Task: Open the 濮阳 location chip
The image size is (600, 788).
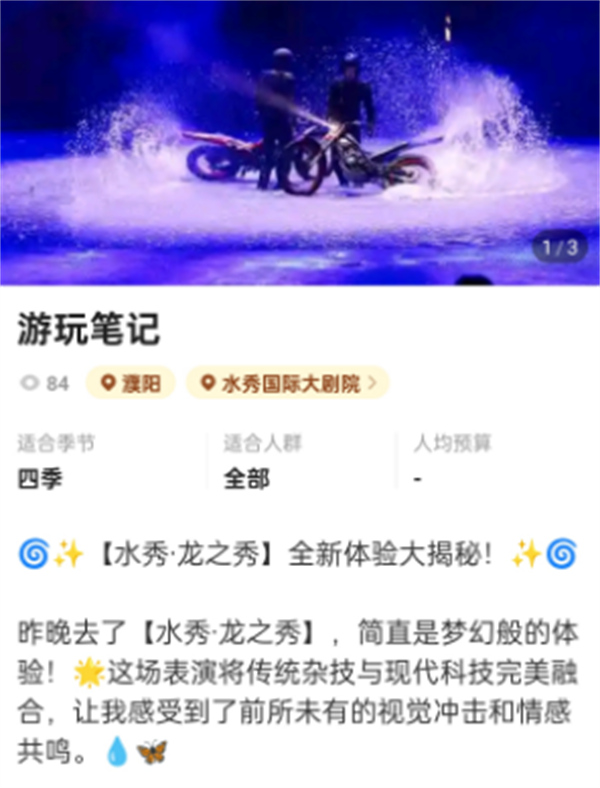Action: (131, 383)
